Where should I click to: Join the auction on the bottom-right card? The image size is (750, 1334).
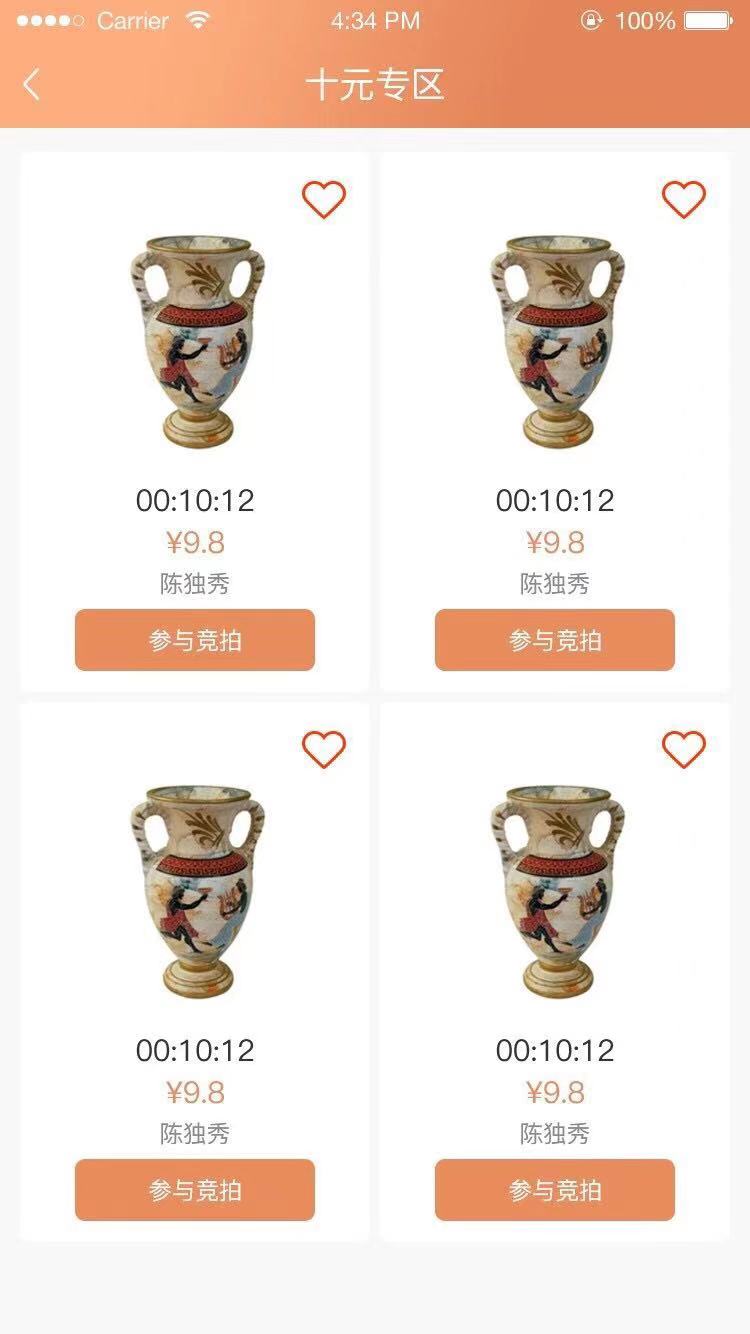(x=555, y=1190)
